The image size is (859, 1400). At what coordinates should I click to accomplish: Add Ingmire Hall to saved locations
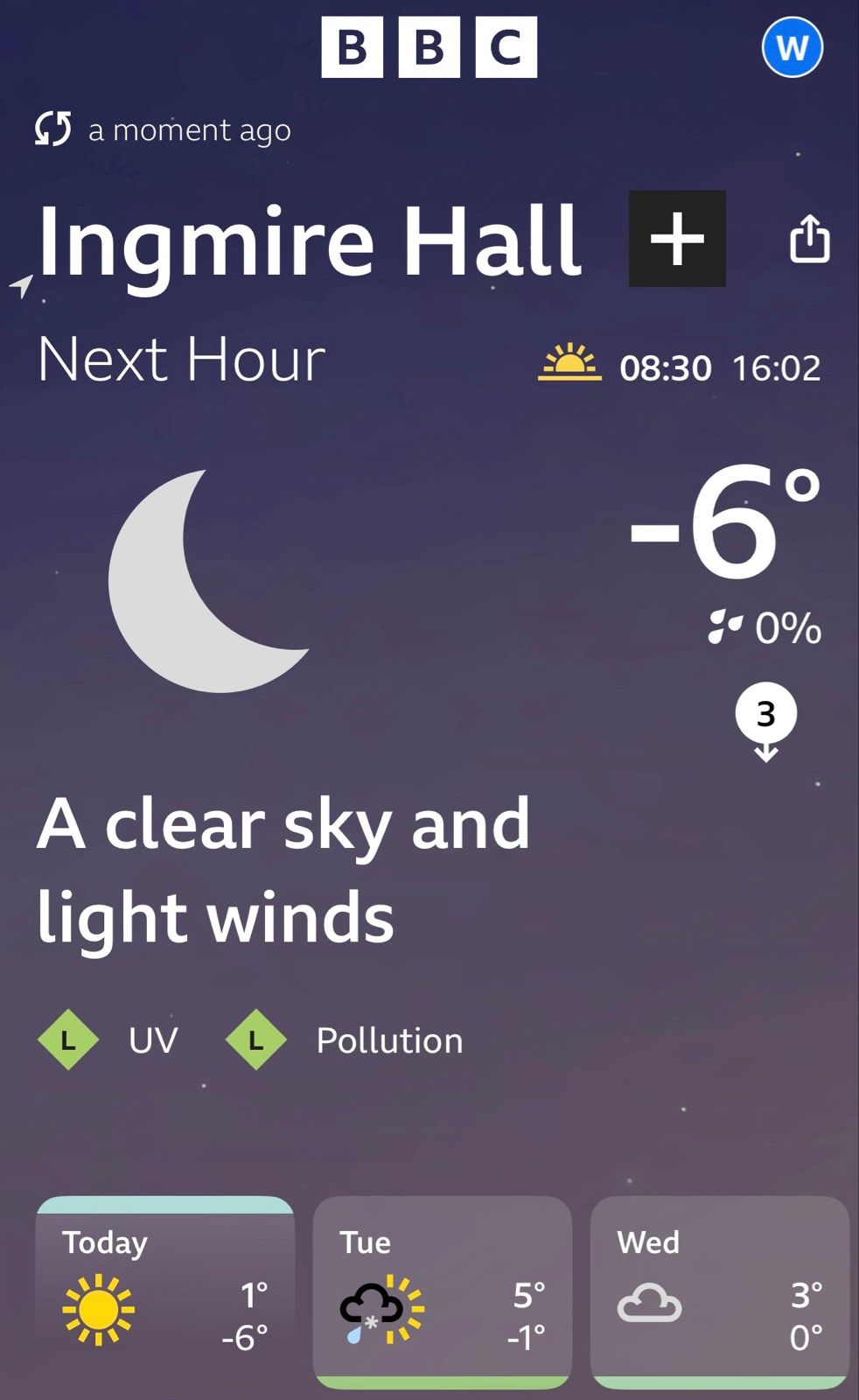point(677,239)
